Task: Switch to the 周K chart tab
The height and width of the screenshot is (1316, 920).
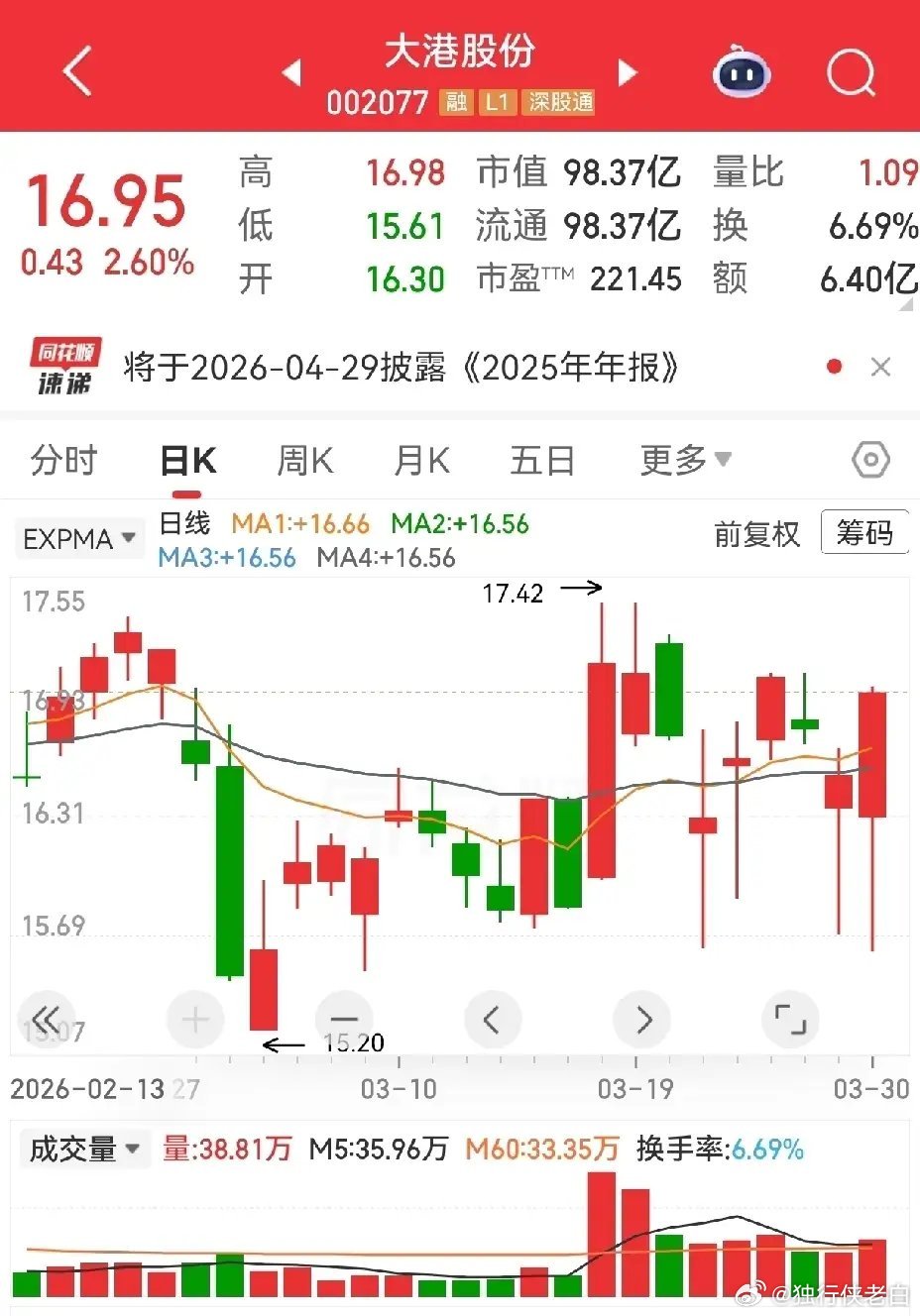Action: 305,461
